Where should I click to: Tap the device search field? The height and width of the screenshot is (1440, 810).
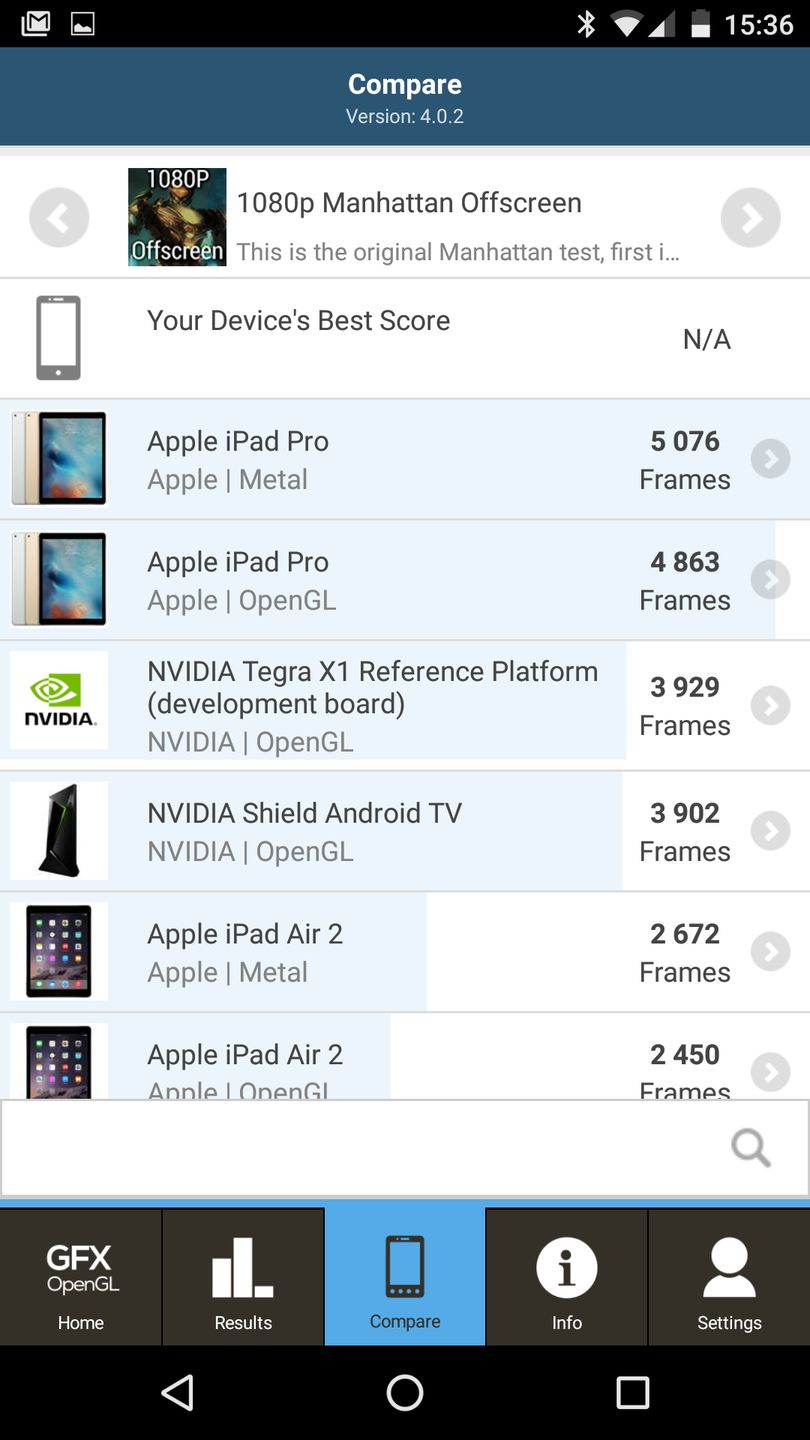tap(360, 1147)
